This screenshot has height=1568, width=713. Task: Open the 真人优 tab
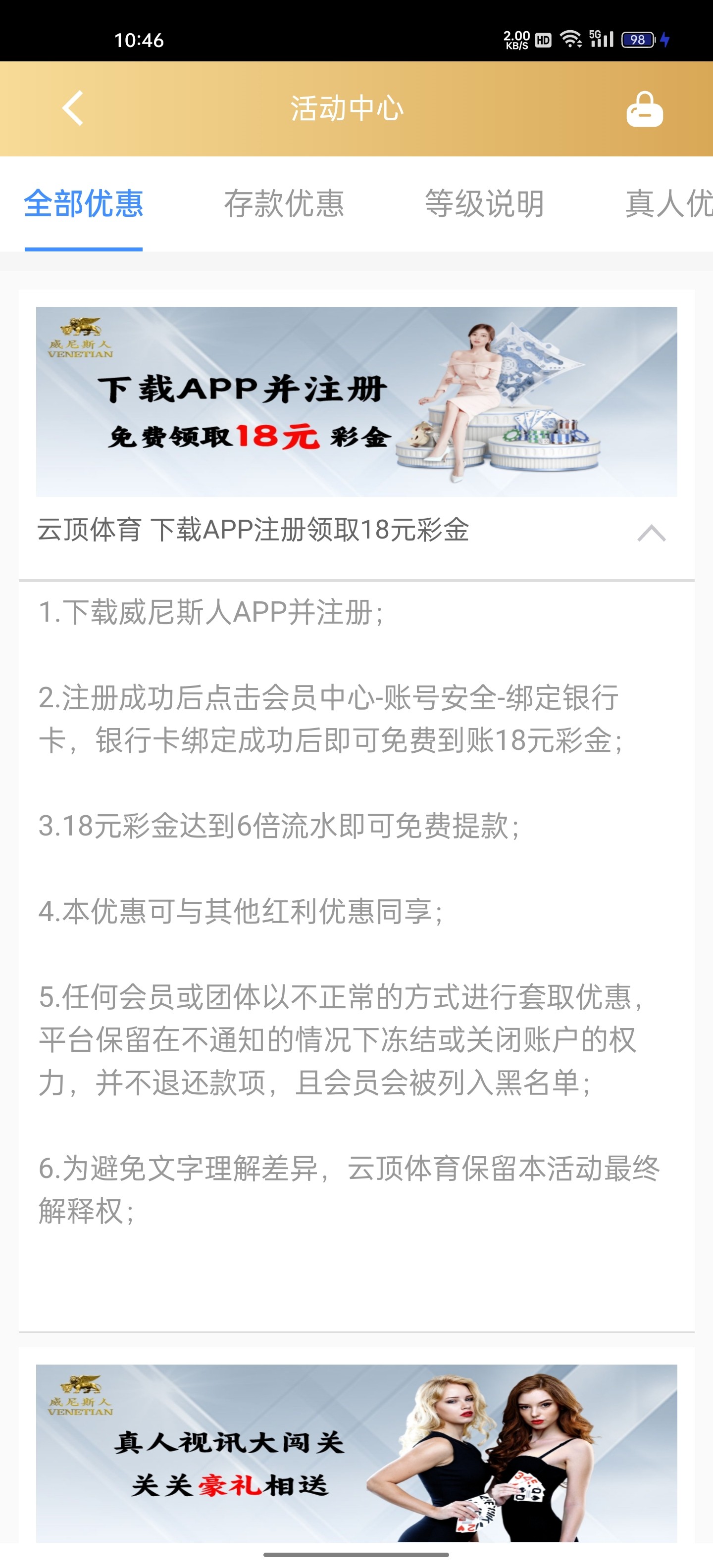(x=668, y=203)
